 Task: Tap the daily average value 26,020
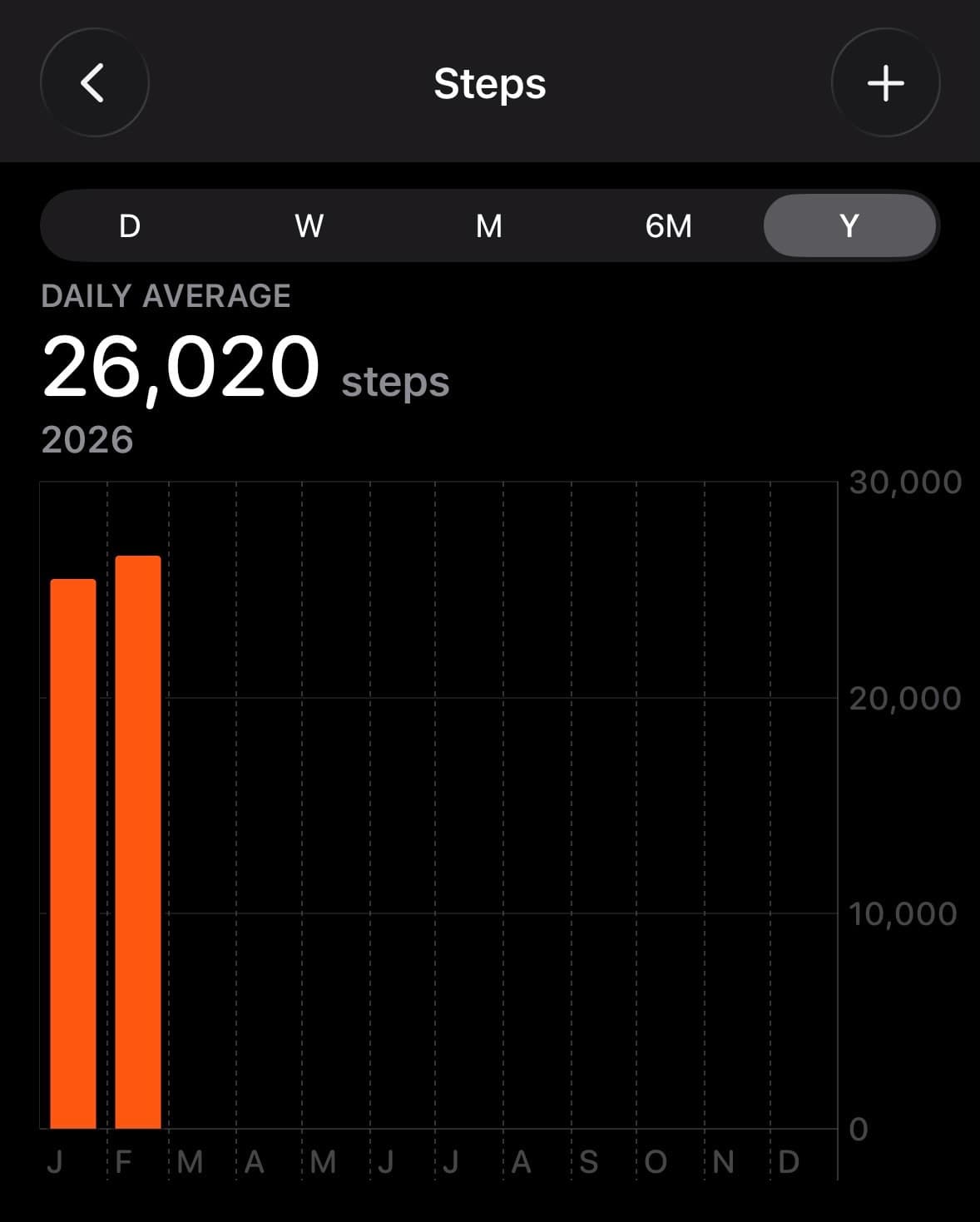point(181,364)
